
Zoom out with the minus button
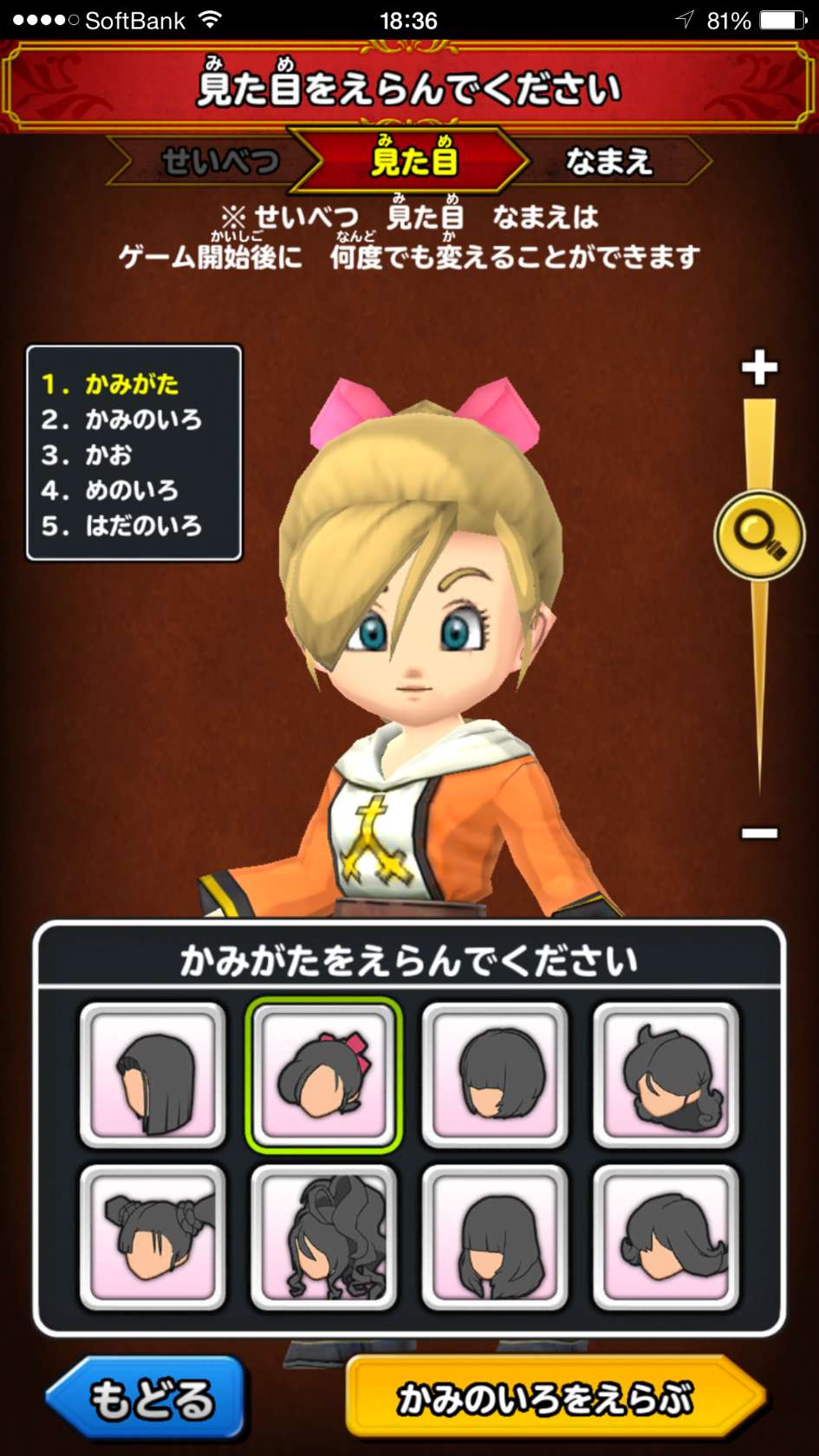coord(759,833)
